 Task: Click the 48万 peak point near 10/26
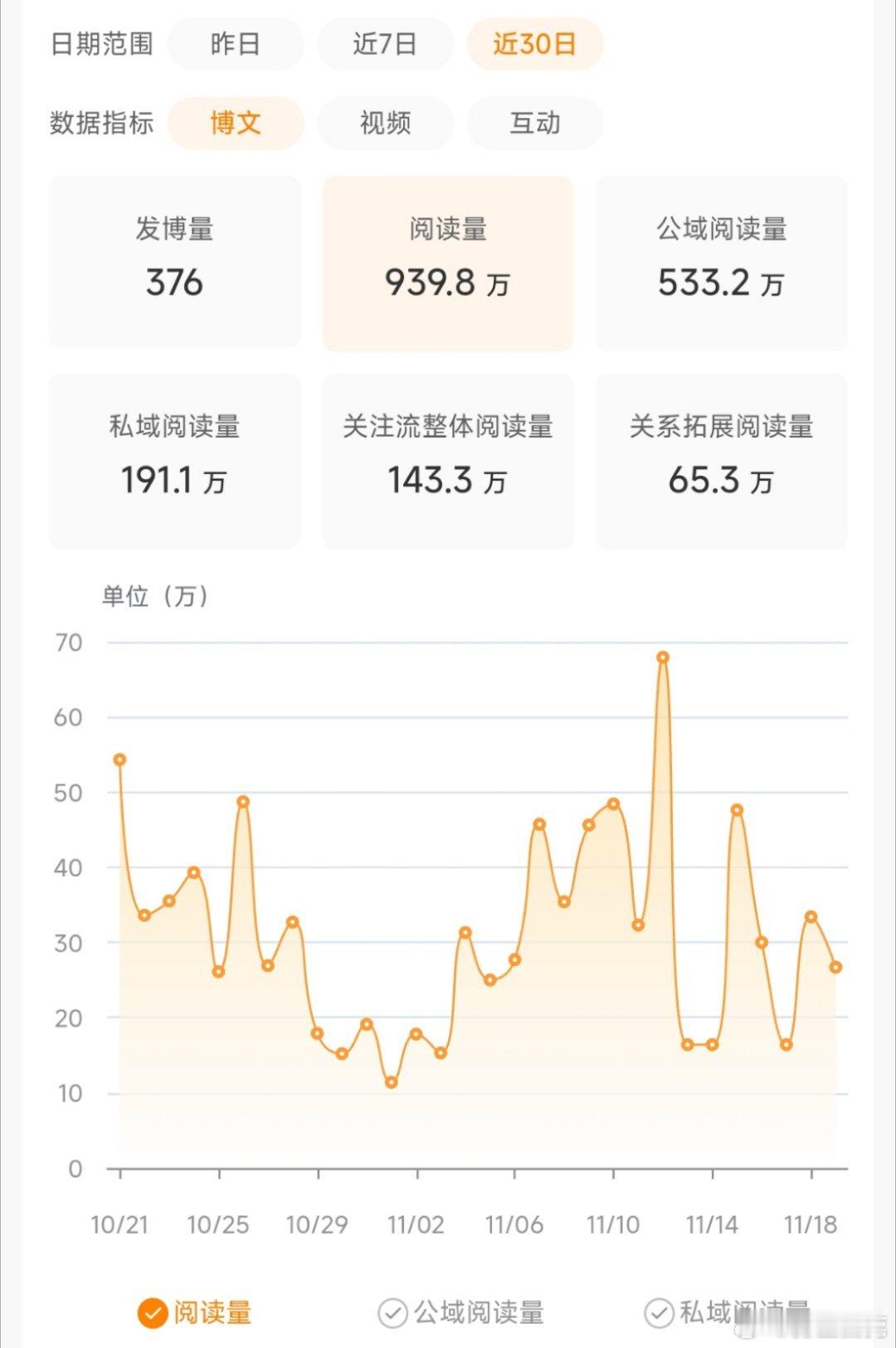(241, 800)
